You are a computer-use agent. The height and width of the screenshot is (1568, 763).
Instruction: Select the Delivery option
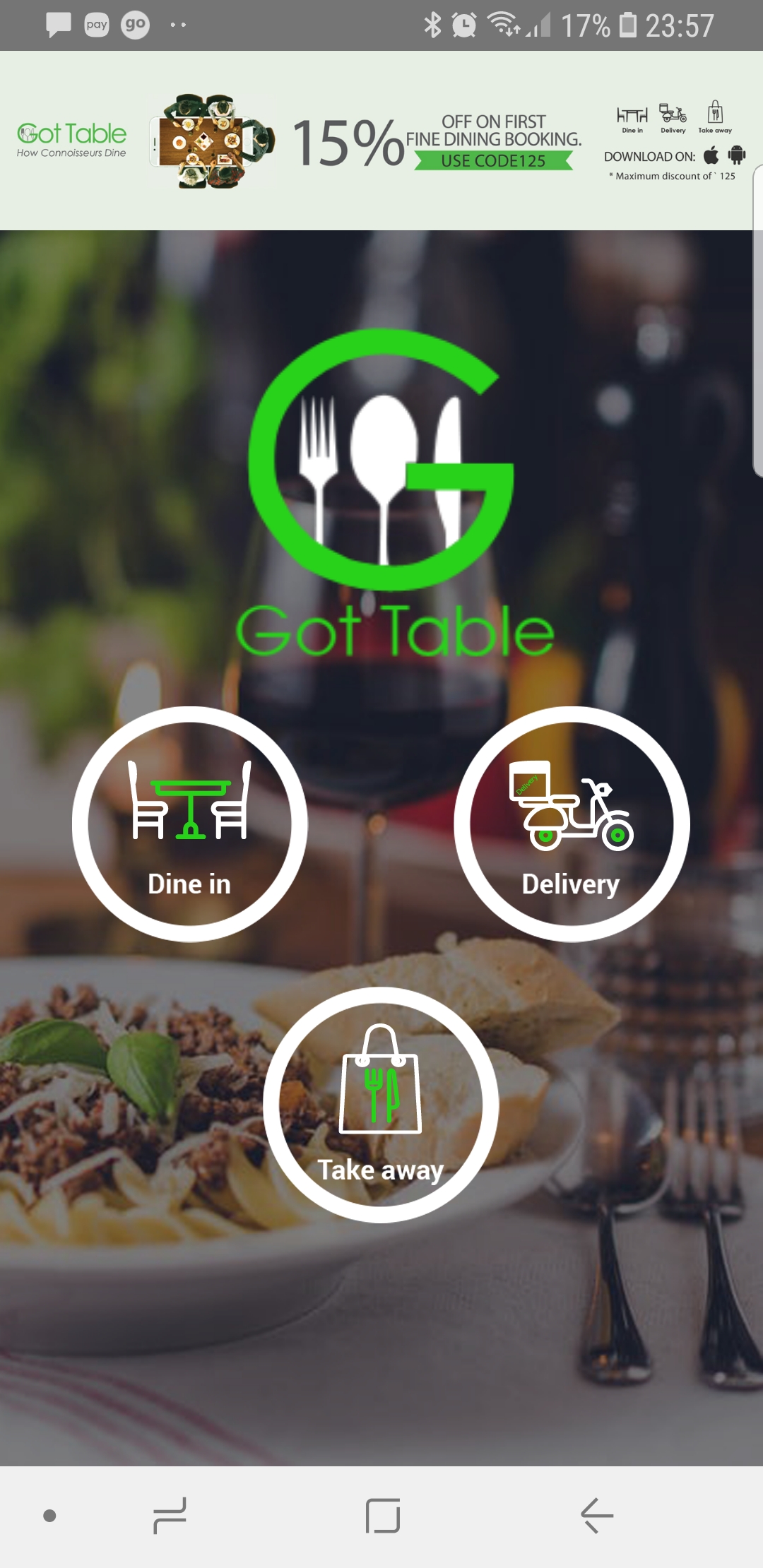[572, 824]
